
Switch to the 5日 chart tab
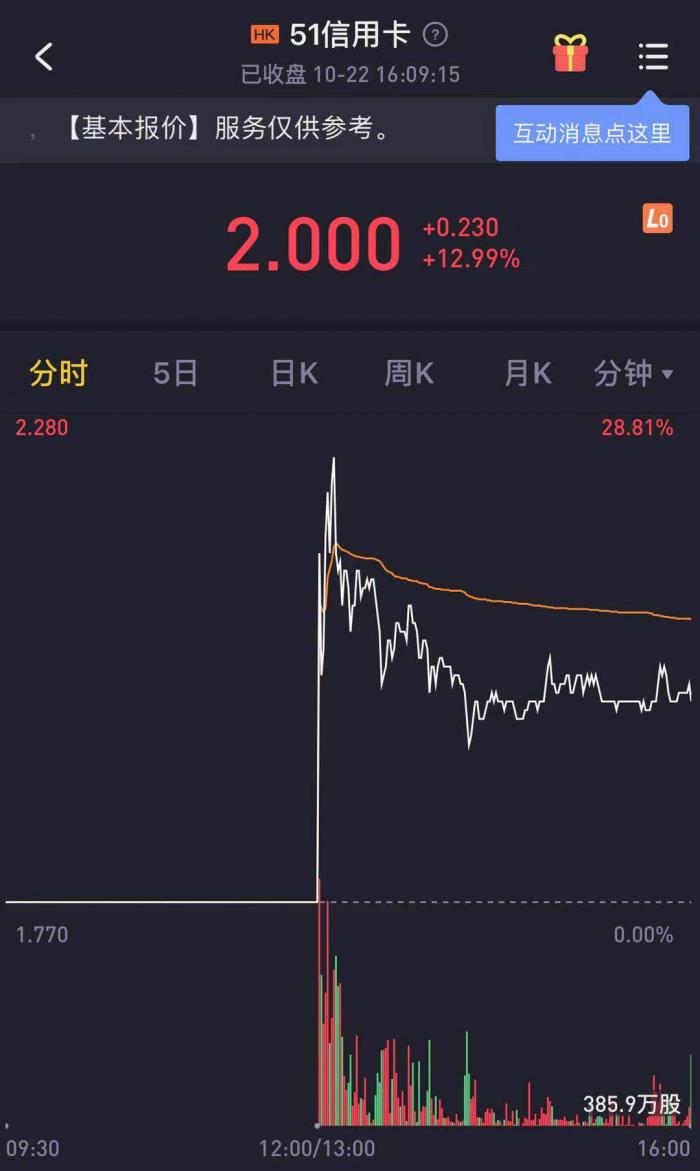coord(176,374)
